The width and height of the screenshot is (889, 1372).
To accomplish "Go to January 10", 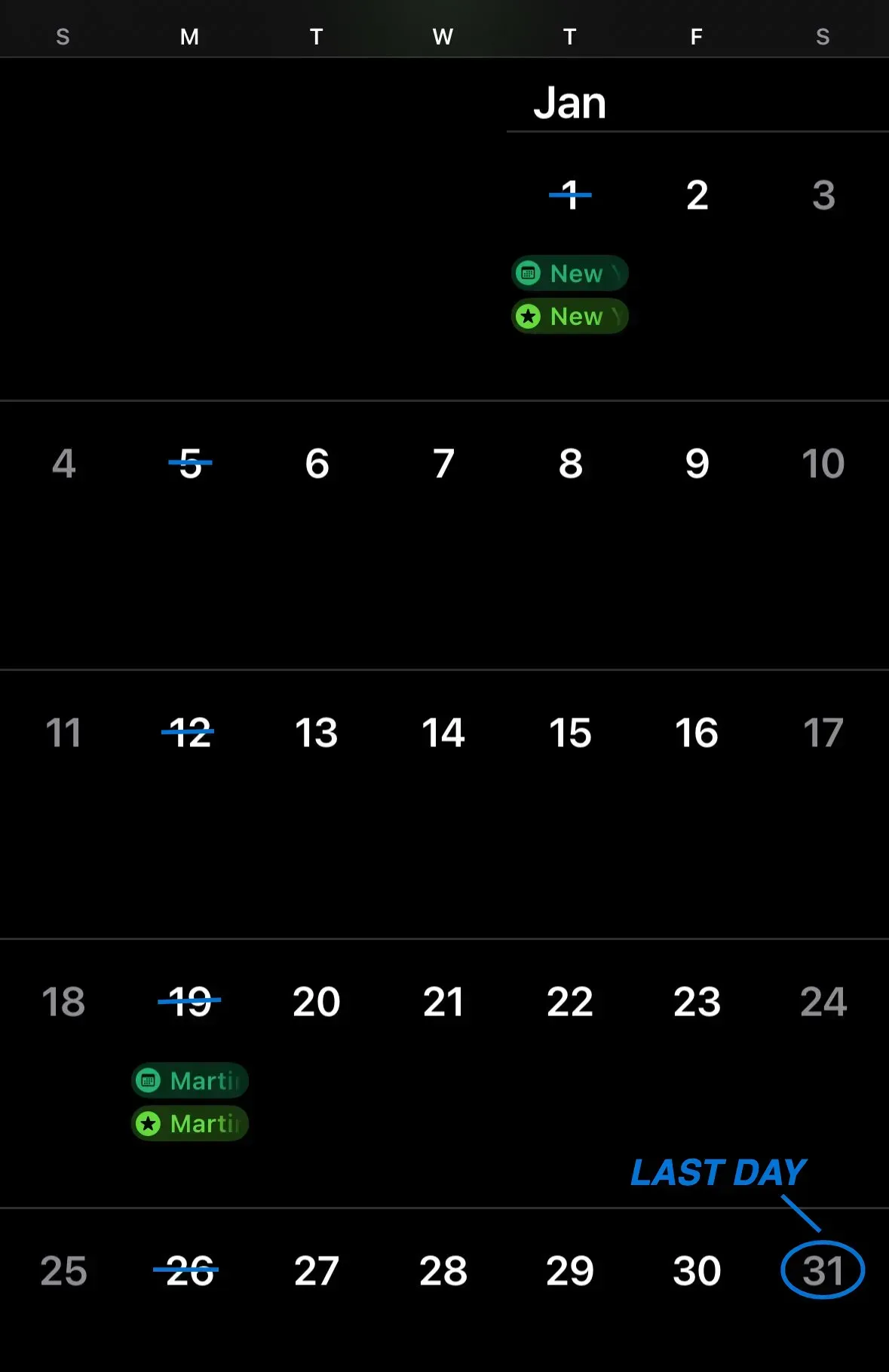I will click(823, 464).
